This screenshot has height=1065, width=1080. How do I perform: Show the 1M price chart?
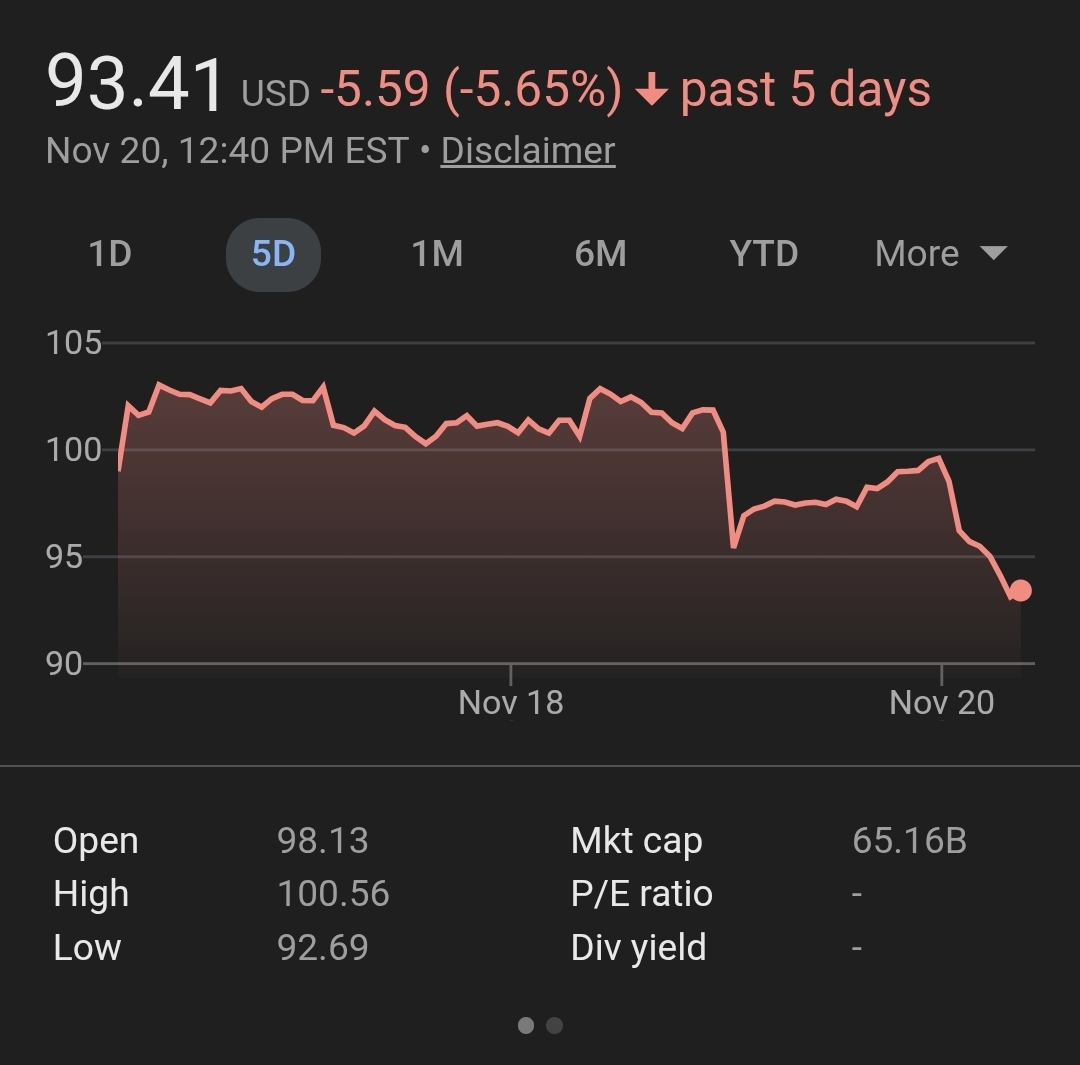(437, 254)
